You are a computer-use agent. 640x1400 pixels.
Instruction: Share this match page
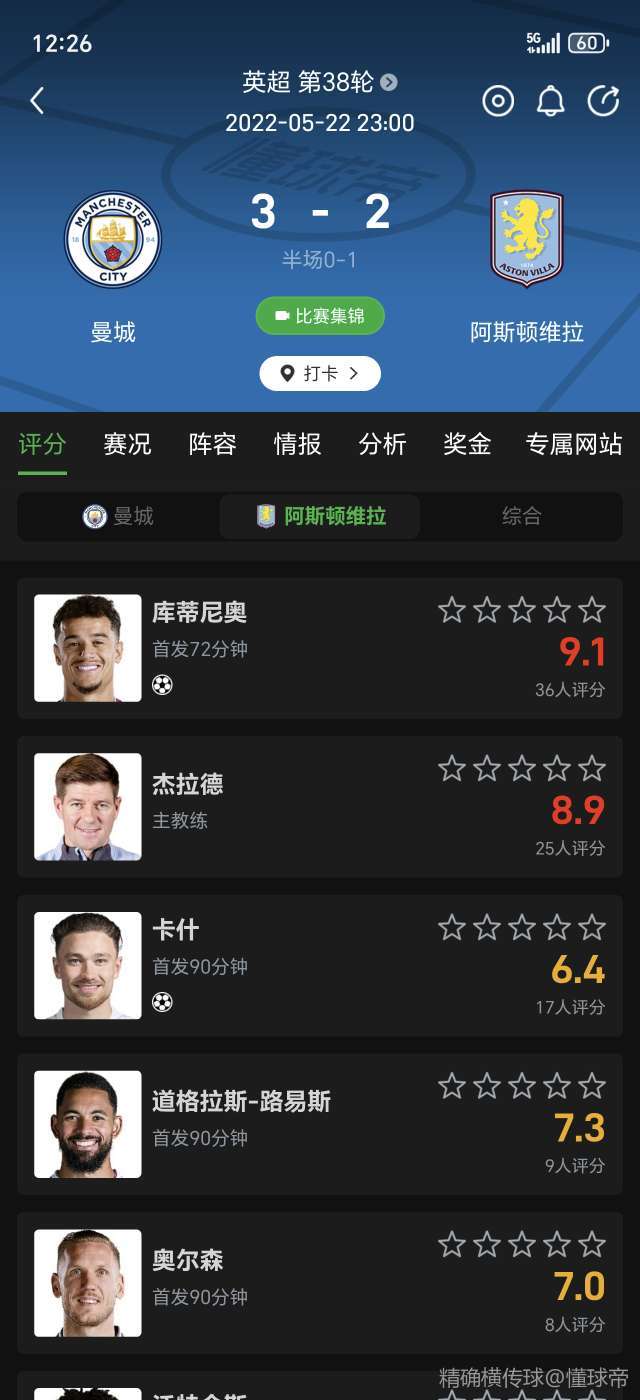pyautogui.click(x=603, y=101)
